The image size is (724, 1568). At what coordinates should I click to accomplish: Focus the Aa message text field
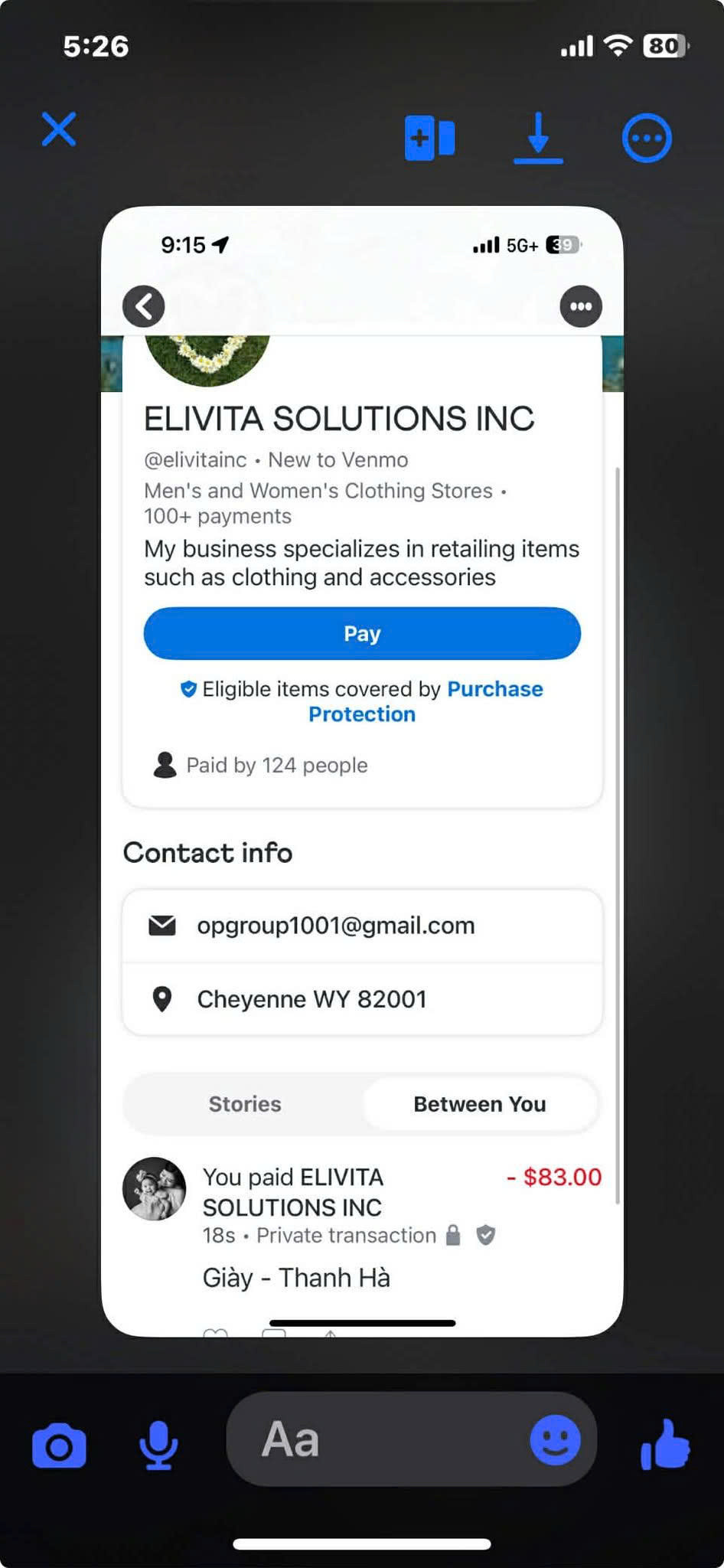point(375,1439)
